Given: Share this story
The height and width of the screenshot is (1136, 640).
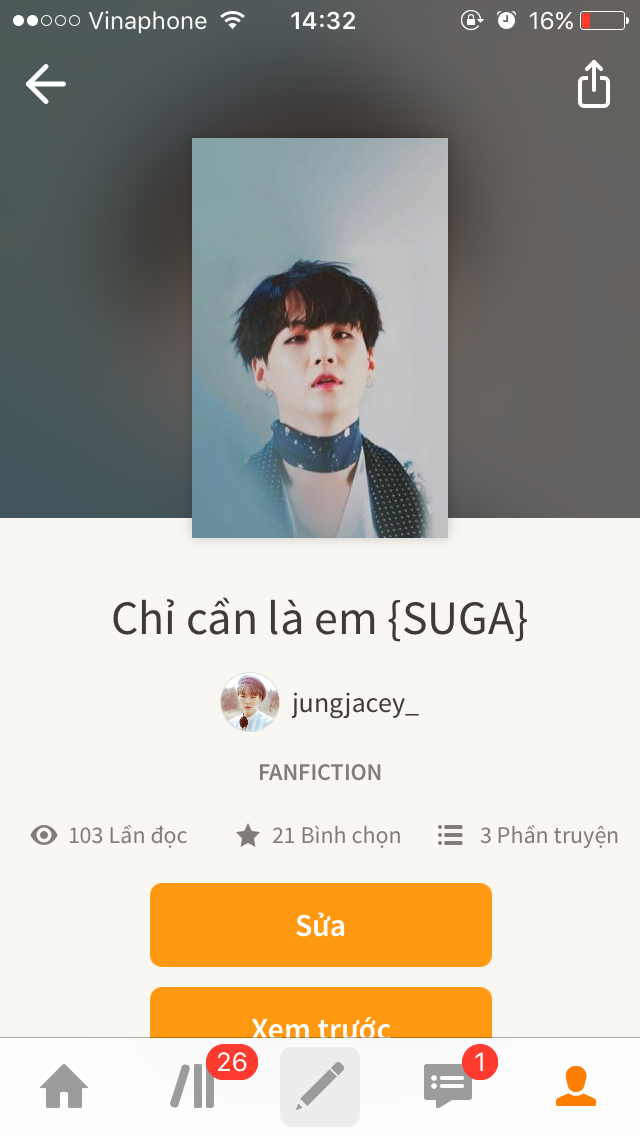Looking at the screenshot, I should (x=594, y=84).
